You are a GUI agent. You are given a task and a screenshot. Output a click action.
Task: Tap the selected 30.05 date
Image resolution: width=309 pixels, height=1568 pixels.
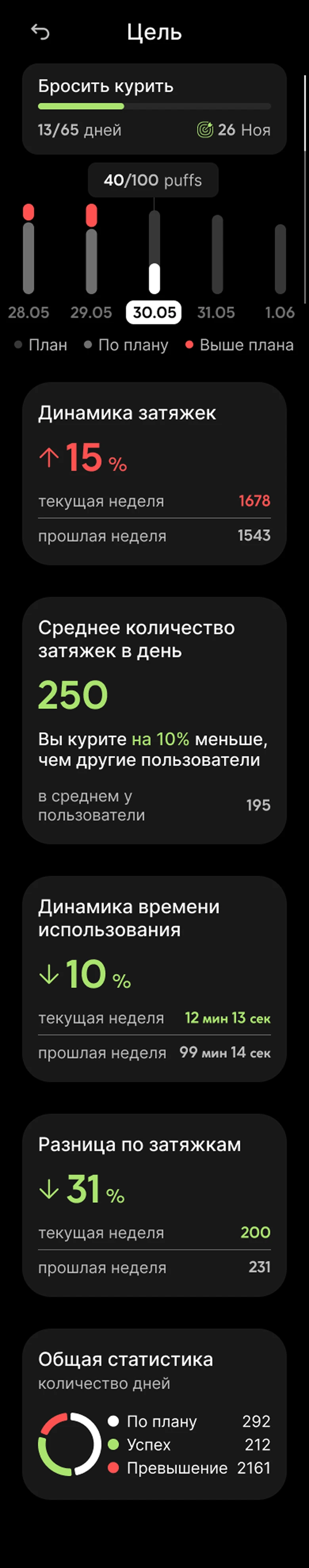[x=154, y=312]
